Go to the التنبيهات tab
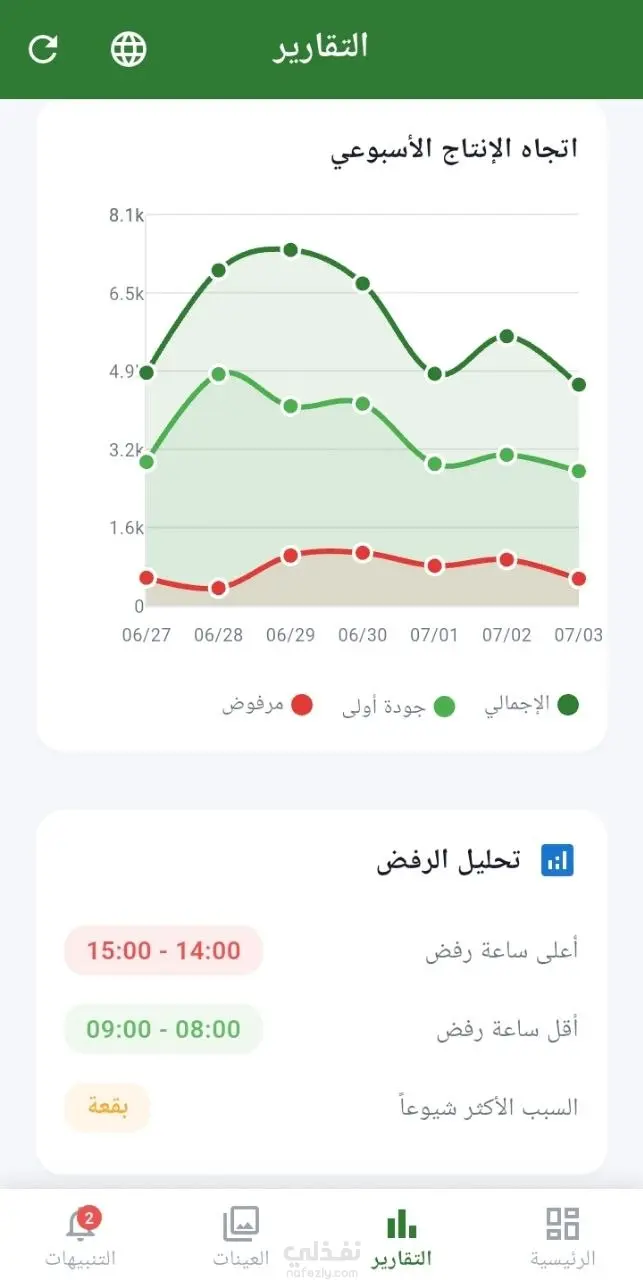Screen dimensions: 643x1280 click(80, 1236)
